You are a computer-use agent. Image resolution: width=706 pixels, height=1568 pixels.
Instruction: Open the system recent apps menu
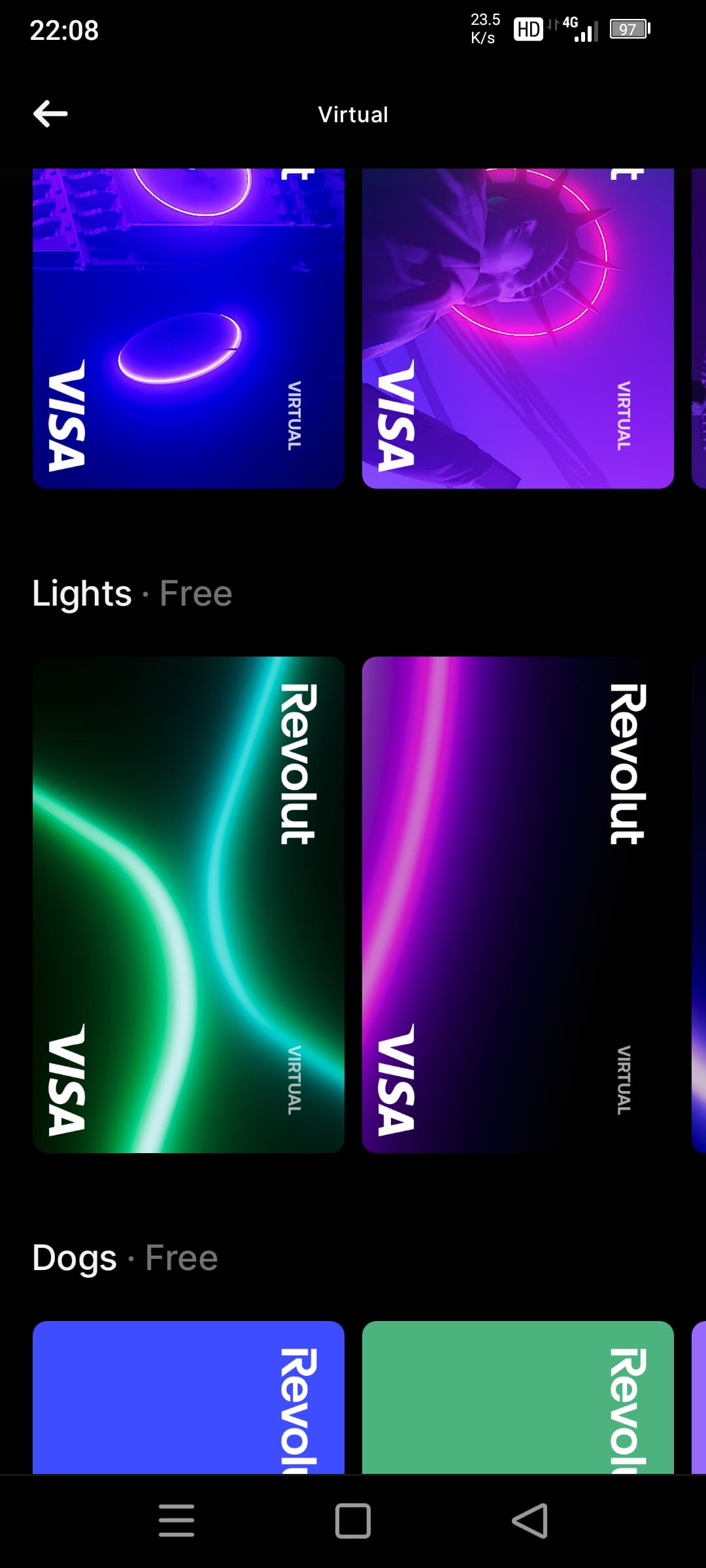pos(176,1520)
